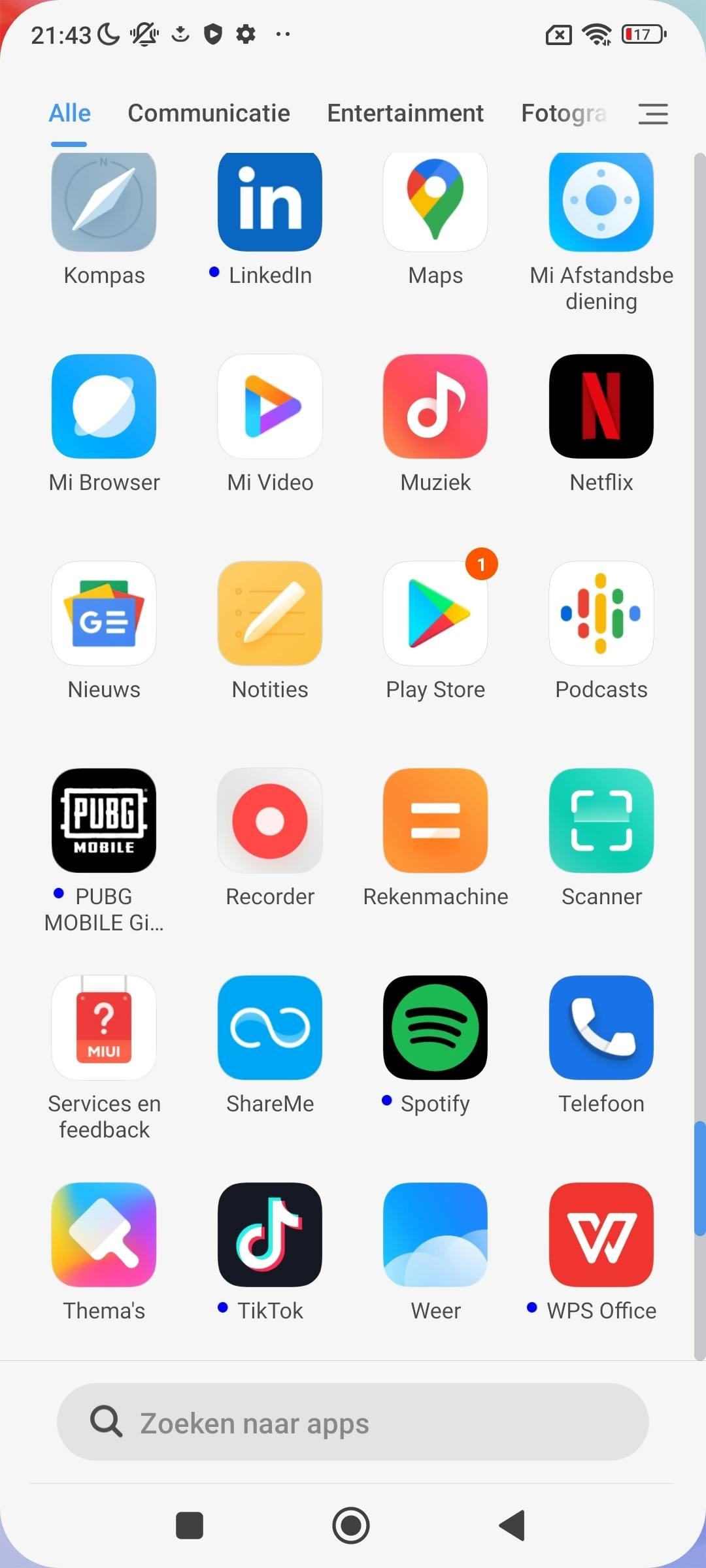
Task: Launch TikTok
Action: [x=269, y=1235]
